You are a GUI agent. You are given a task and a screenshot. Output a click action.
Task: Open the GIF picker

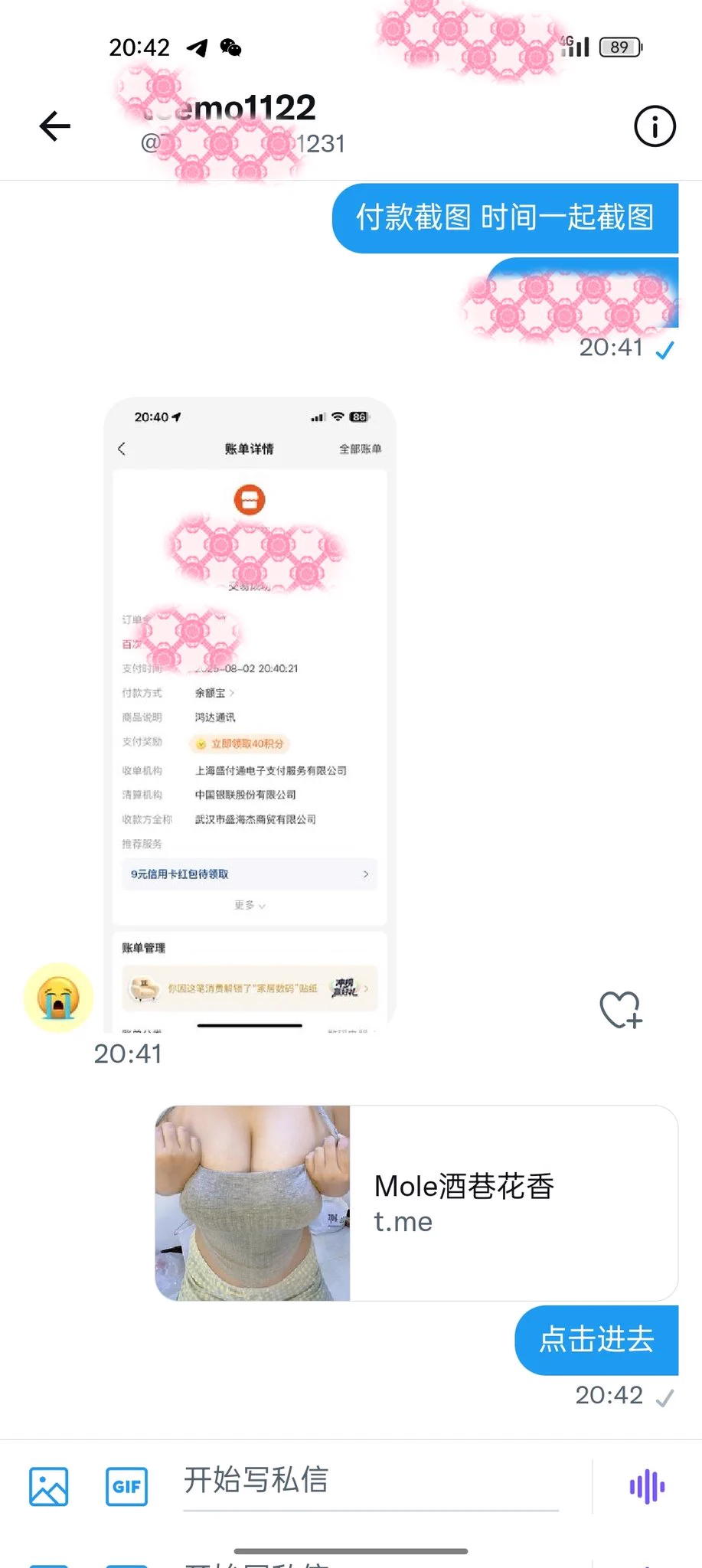[126, 1486]
